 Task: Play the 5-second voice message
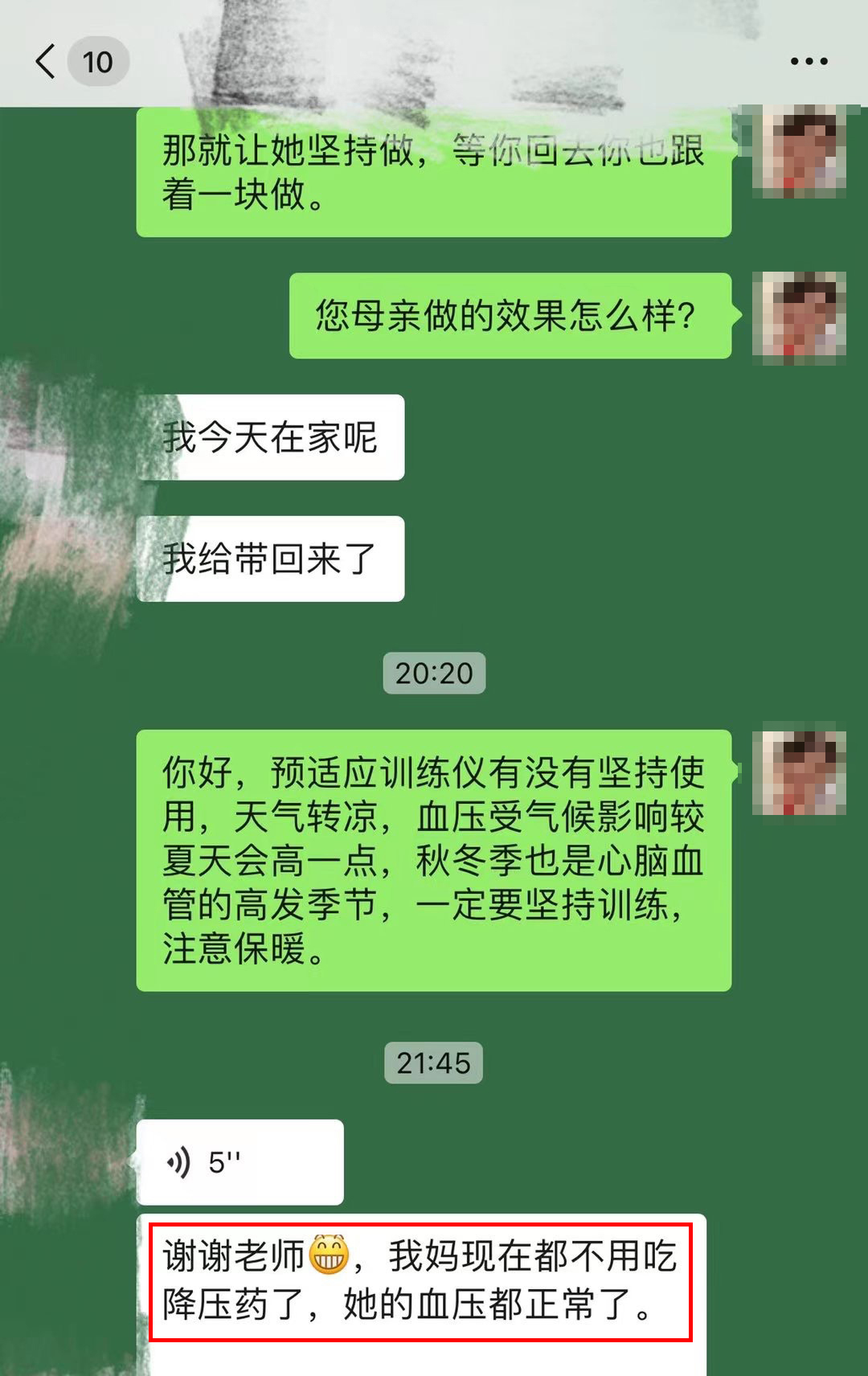tap(239, 1161)
